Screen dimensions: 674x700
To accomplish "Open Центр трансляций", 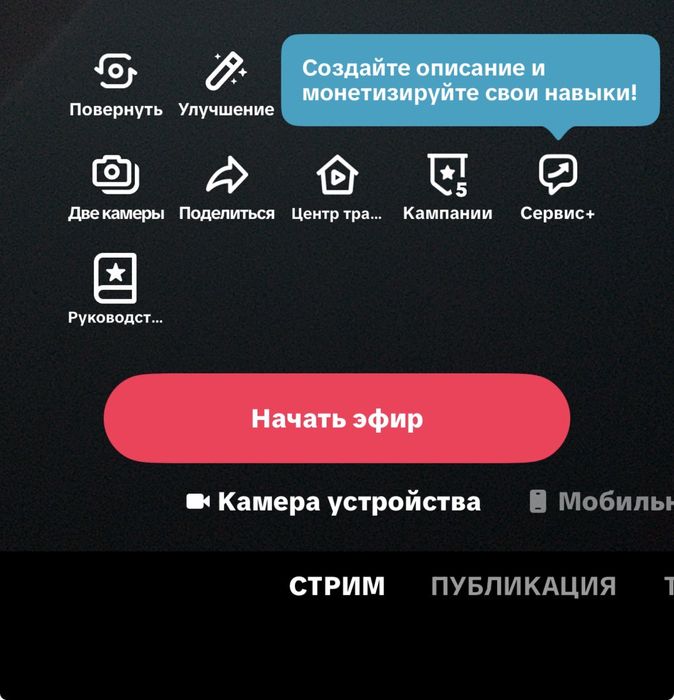I will tap(337, 188).
